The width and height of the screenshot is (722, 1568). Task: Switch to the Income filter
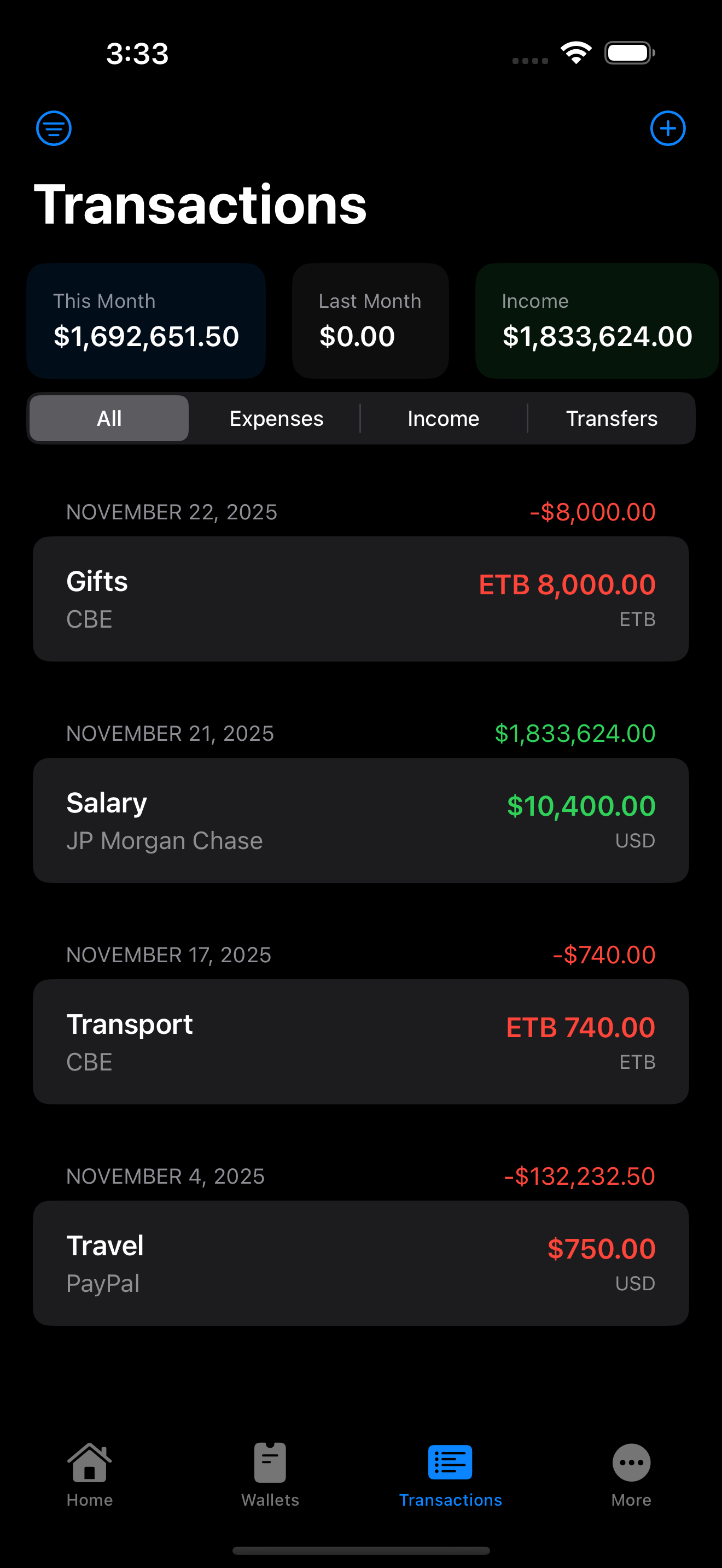point(443,418)
